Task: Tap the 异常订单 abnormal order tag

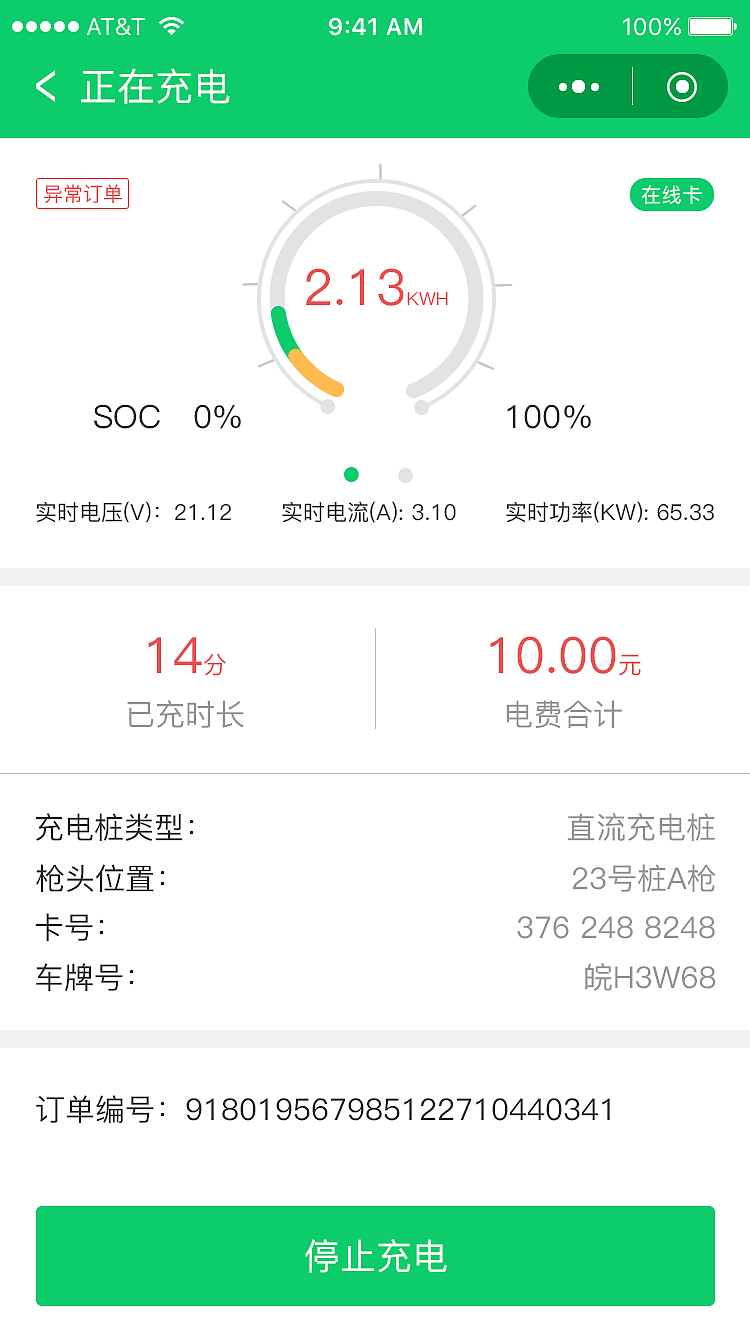Action: (x=83, y=194)
